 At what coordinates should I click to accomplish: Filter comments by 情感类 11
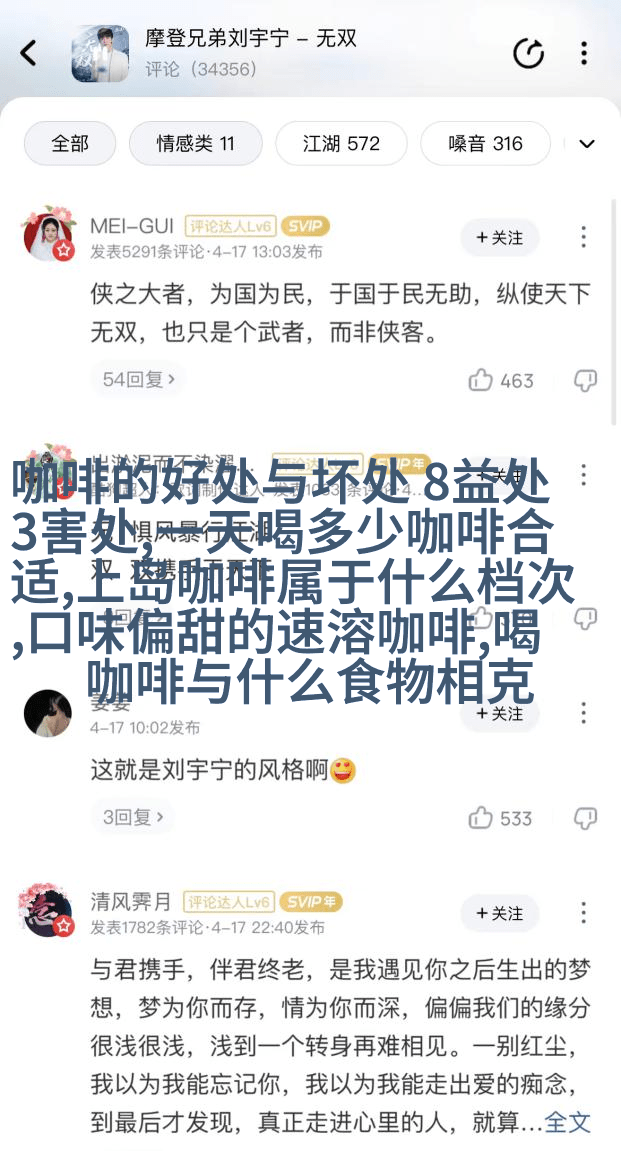[x=195, y=144]
